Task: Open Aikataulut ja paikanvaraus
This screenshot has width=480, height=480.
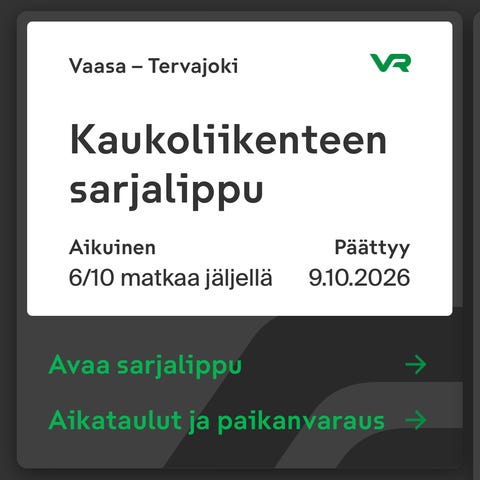Action: point(237,420)
